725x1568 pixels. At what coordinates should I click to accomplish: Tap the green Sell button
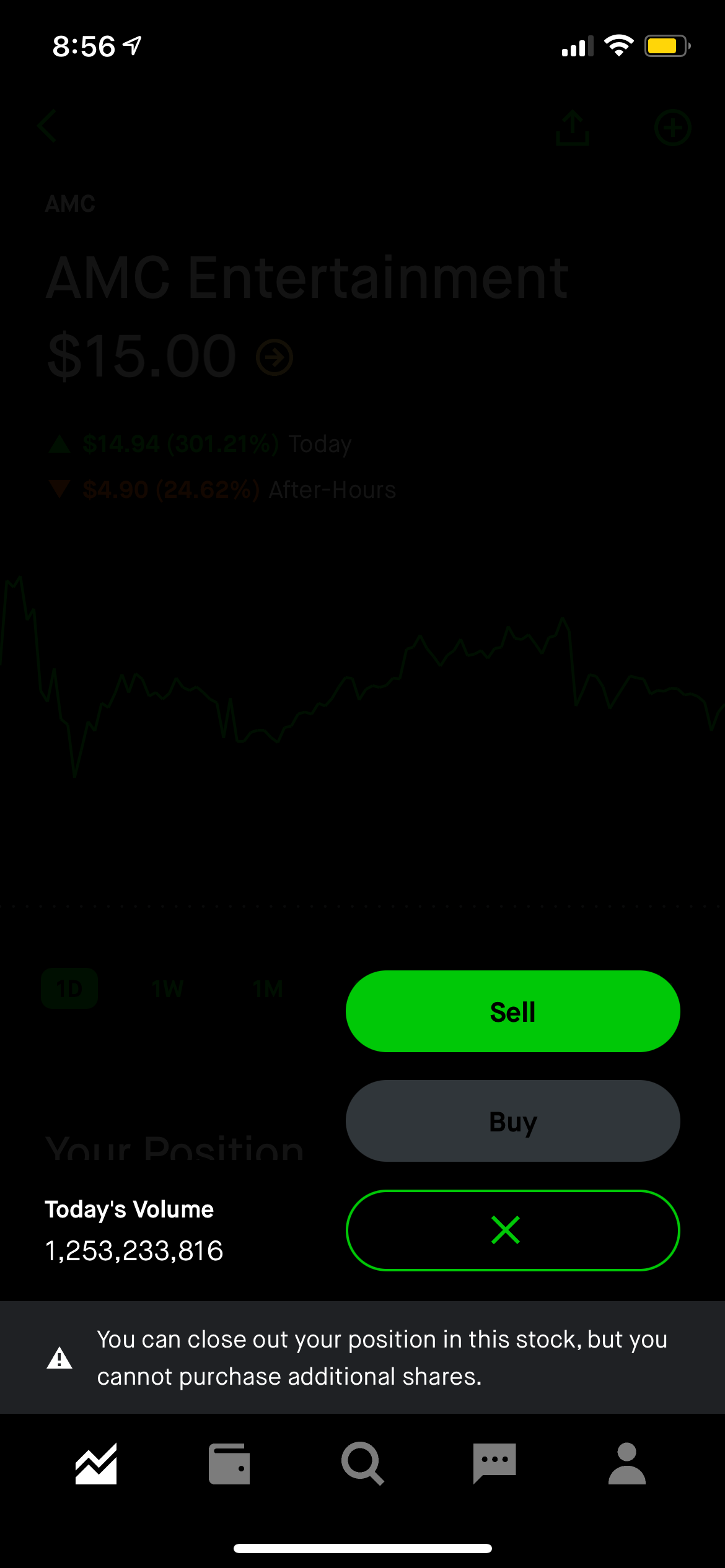tap(512, 1011)
